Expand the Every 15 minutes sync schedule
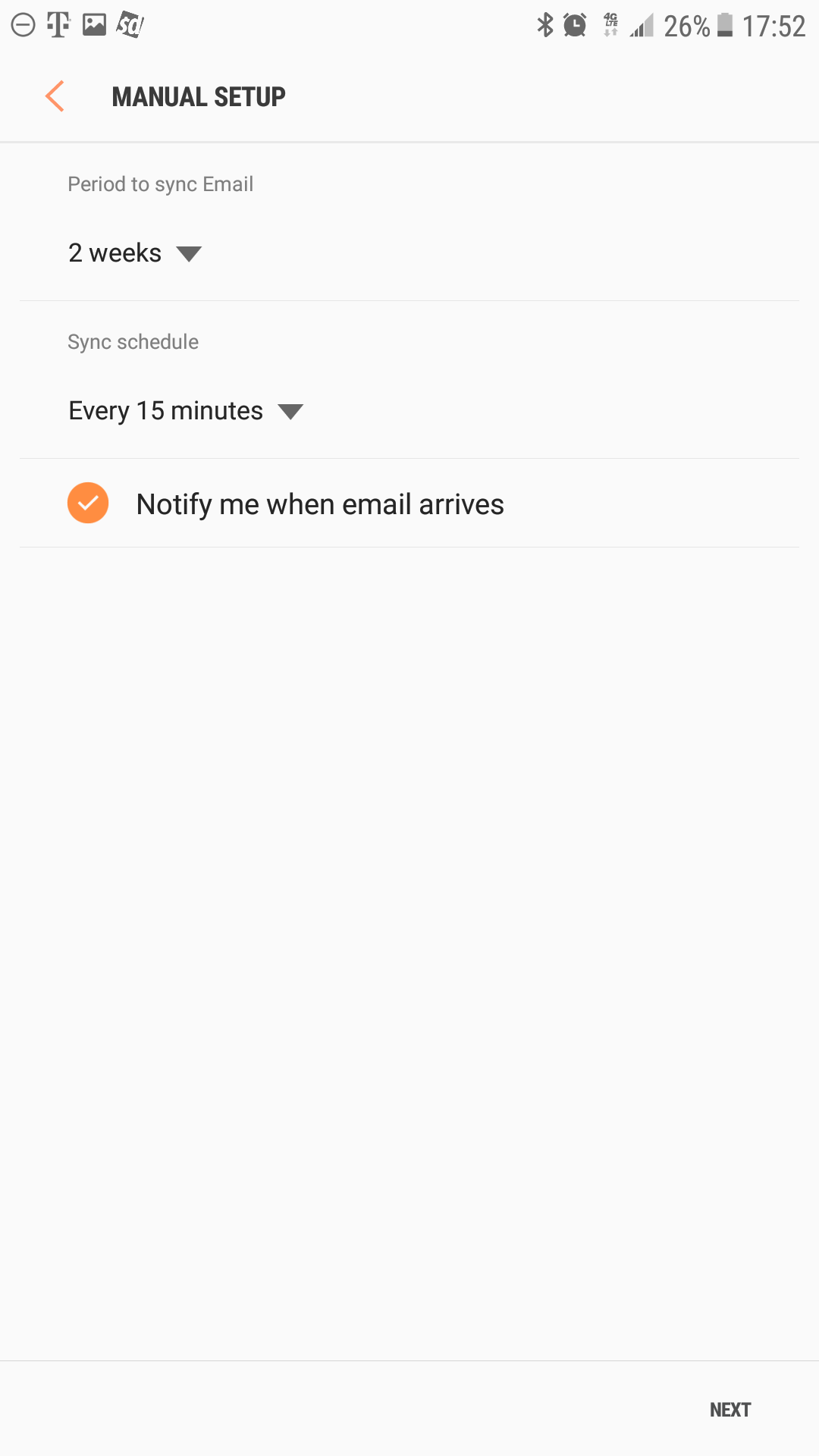Viewport: 819px width, 1456px height. (x=186, y=411)
